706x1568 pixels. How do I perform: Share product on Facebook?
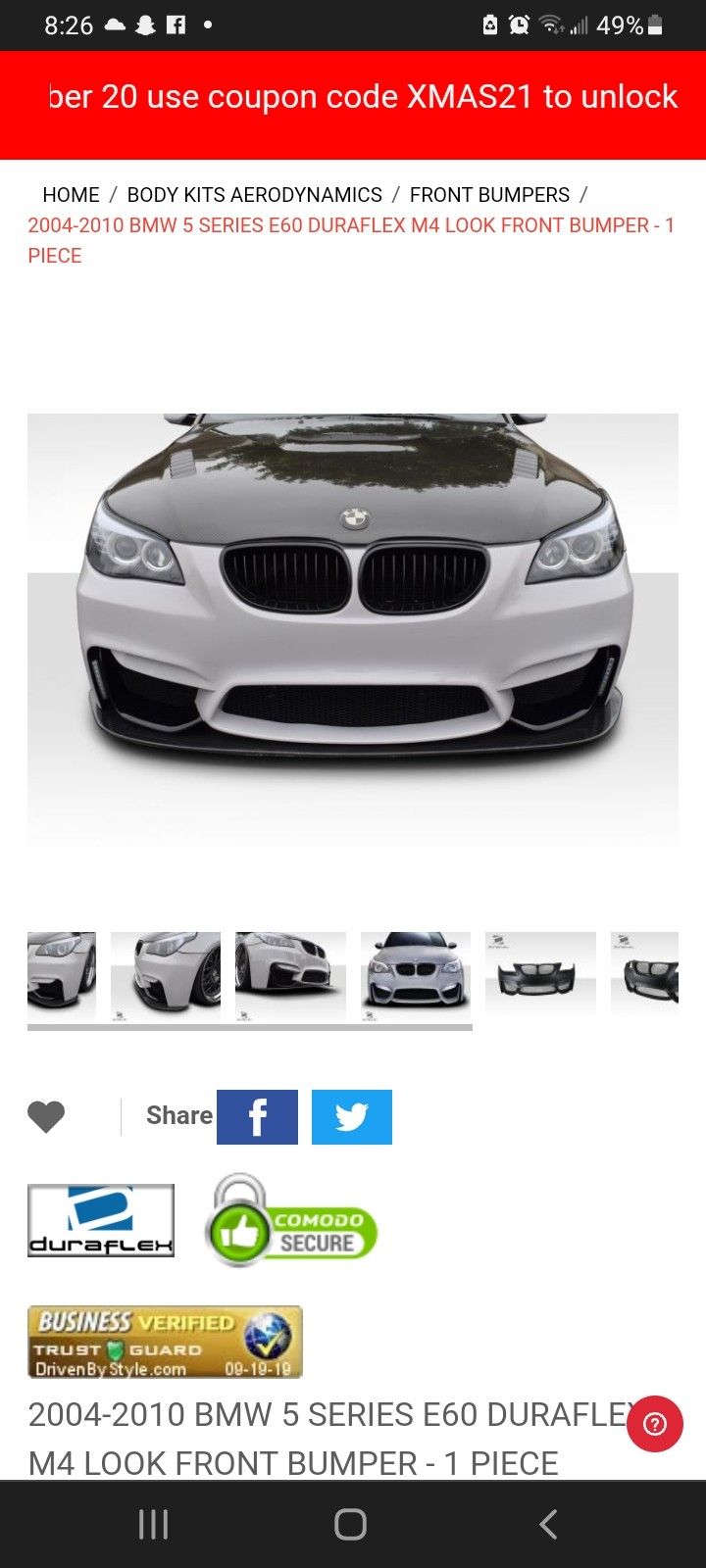tap(257, 1117)
